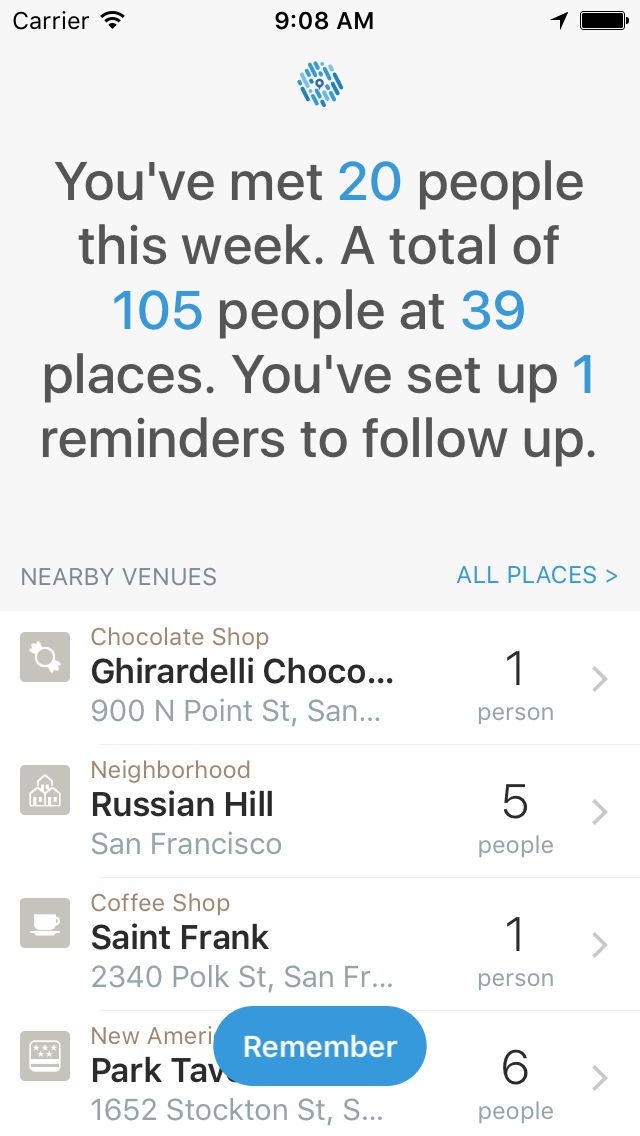The height and width of the screenshot is (1136, 640).
Task: Tap the Remember button
Action: point(320,1046)
